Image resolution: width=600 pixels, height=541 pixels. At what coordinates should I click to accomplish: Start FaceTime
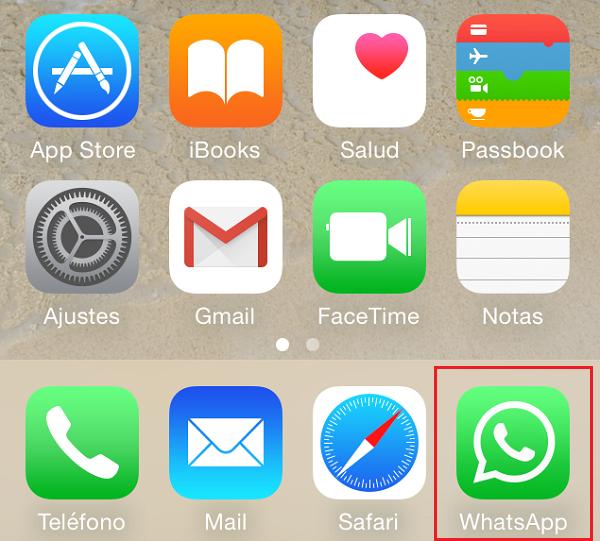click(369, 237)
